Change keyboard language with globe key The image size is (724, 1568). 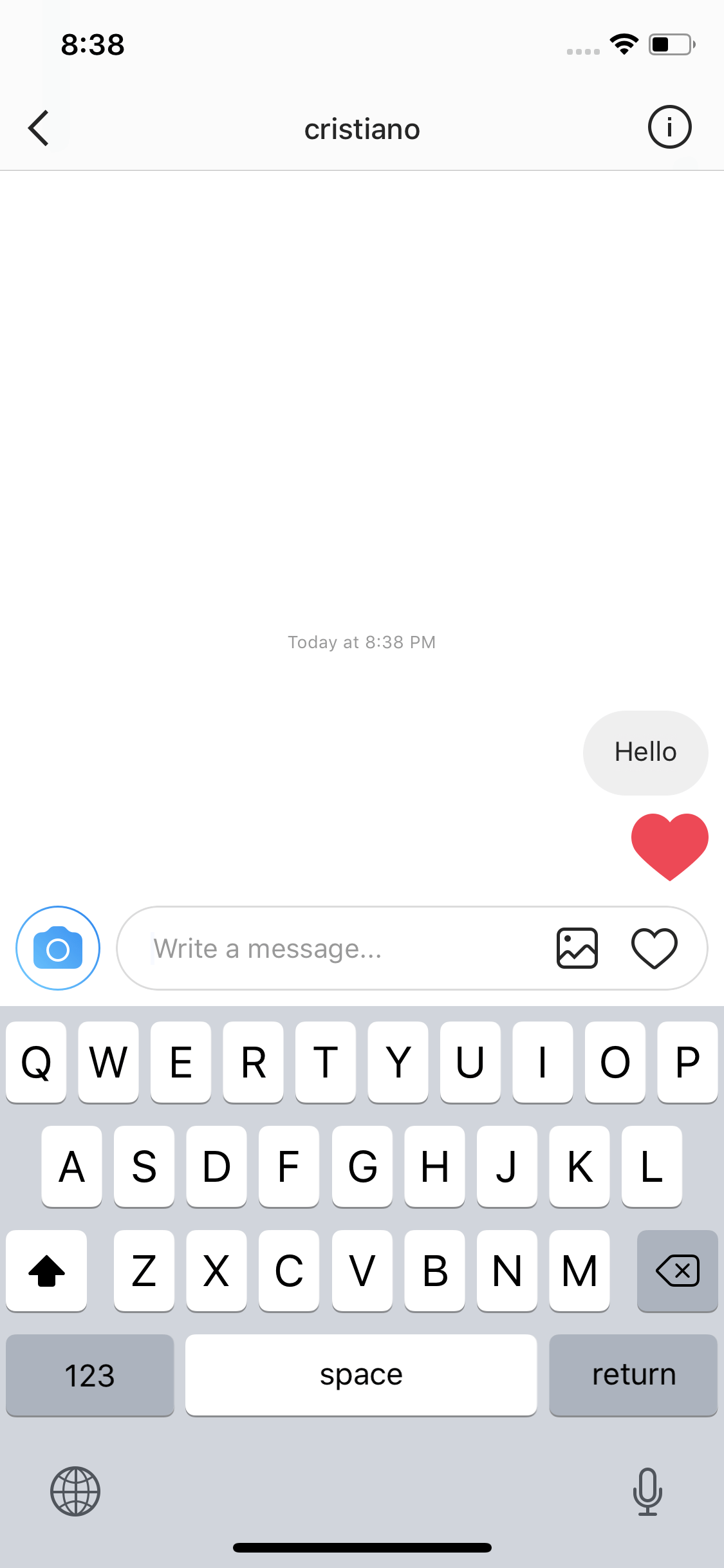pyautogui.click(x=75, y=1491)
